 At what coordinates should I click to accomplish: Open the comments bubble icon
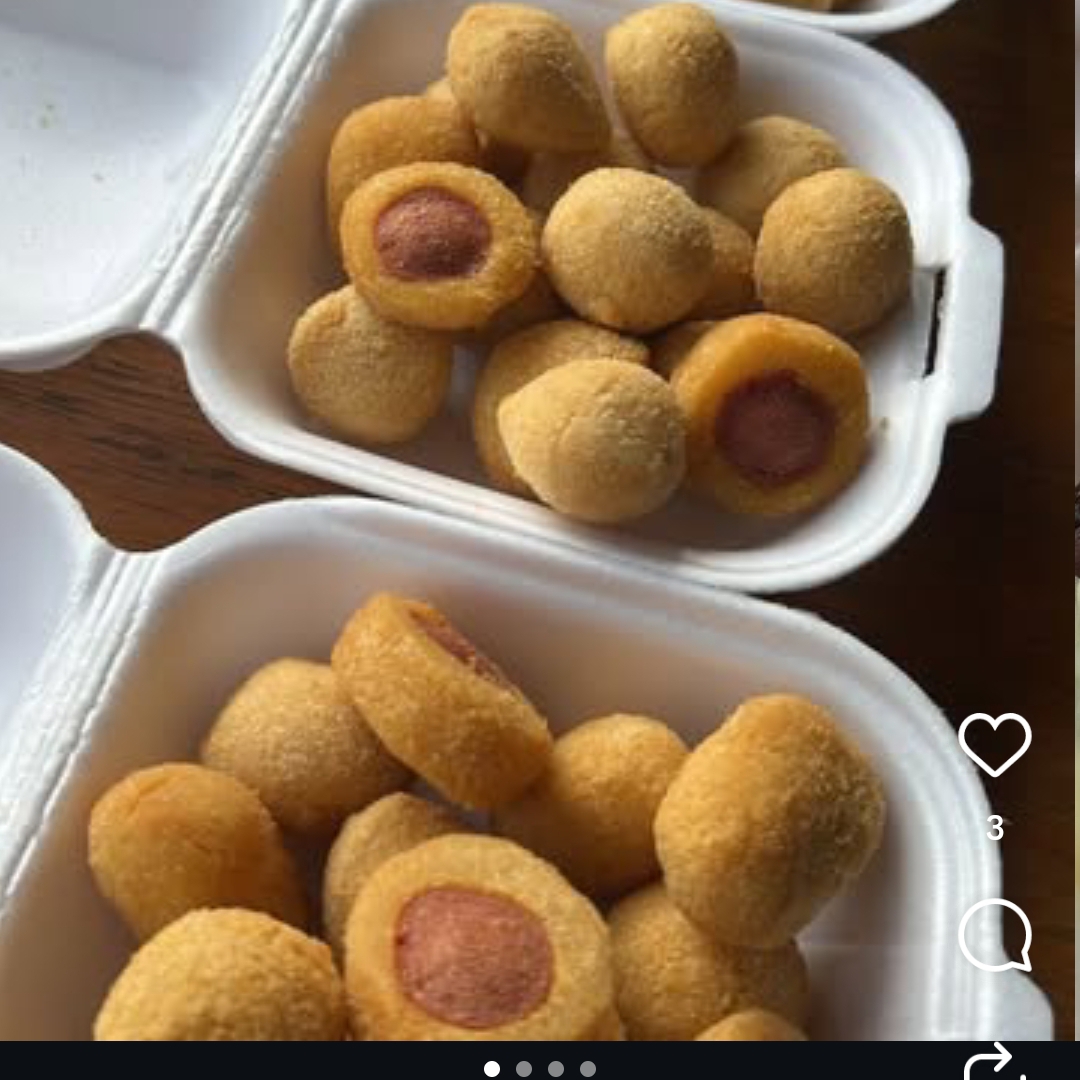pyautogui.click(x=995, y=935)
